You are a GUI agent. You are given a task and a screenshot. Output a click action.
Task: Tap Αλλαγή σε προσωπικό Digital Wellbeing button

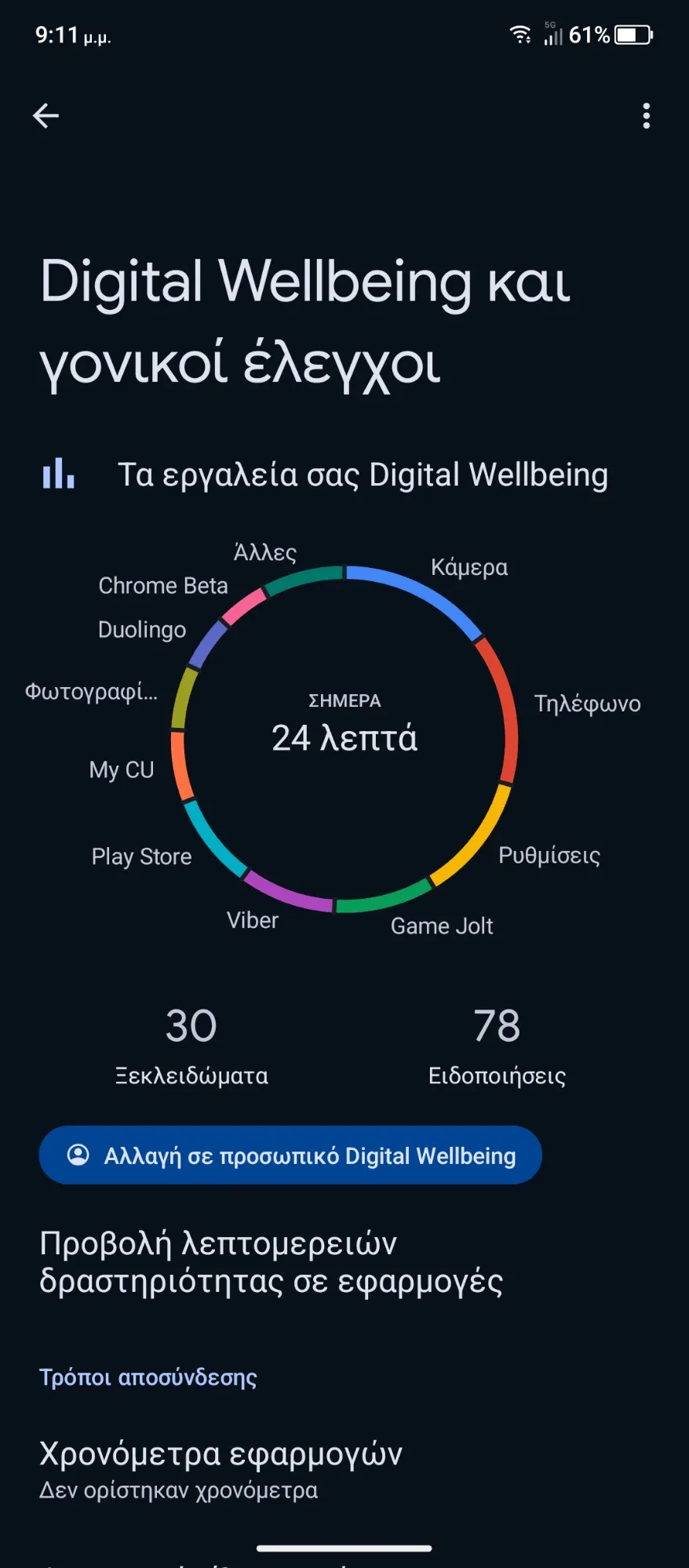pos(290,1155)
